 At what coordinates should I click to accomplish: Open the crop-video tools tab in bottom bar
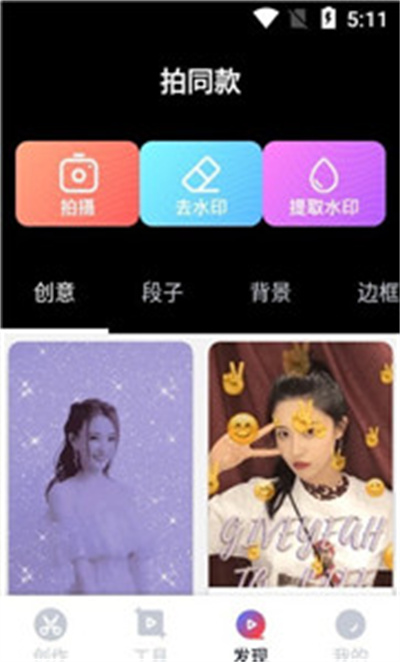[x=150, y=633]
